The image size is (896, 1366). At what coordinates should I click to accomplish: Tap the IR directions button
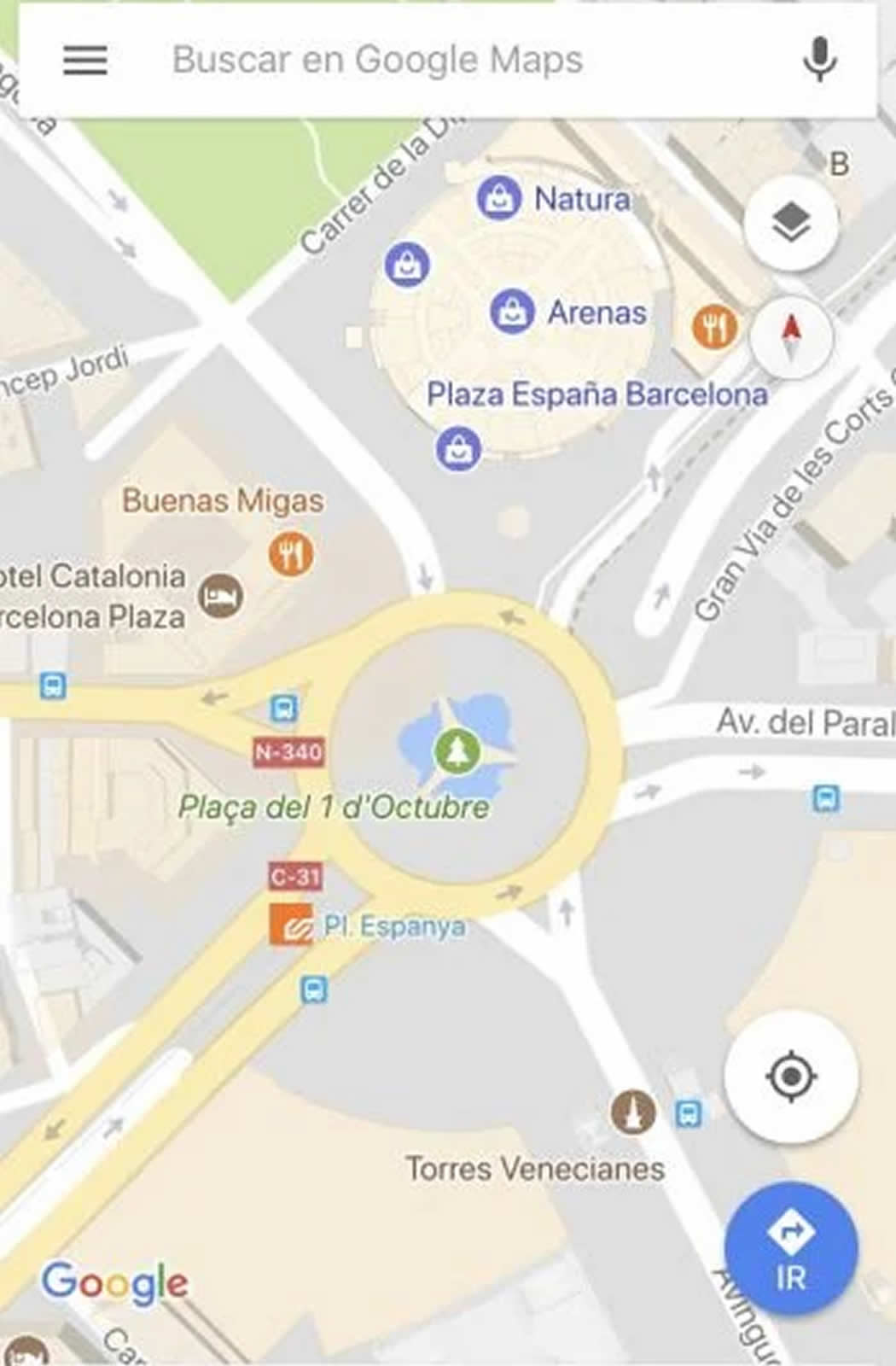[790, 1247]
